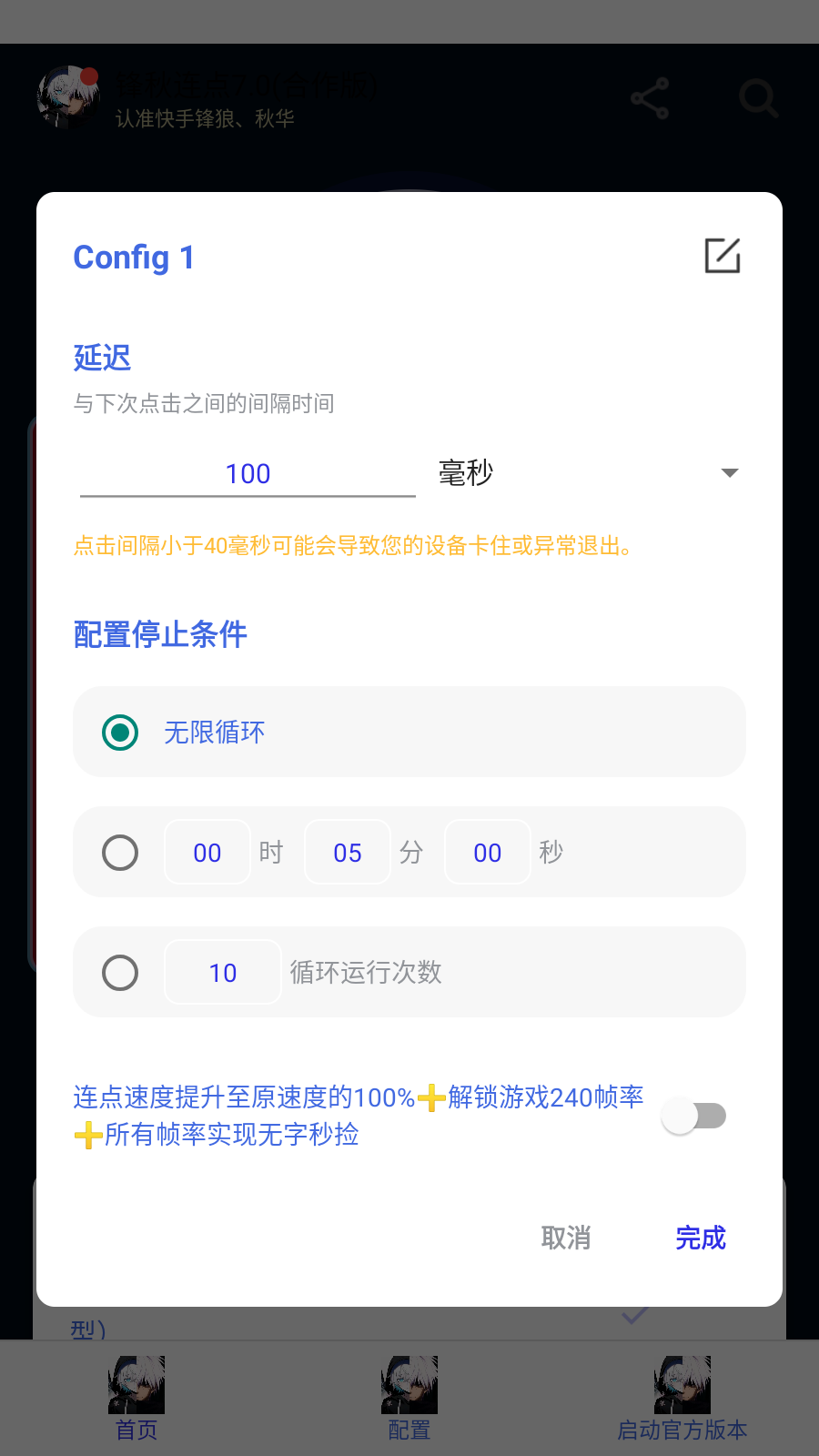
Task: Open the 毫秒 time unit dropdown
Action: (465, 472)
